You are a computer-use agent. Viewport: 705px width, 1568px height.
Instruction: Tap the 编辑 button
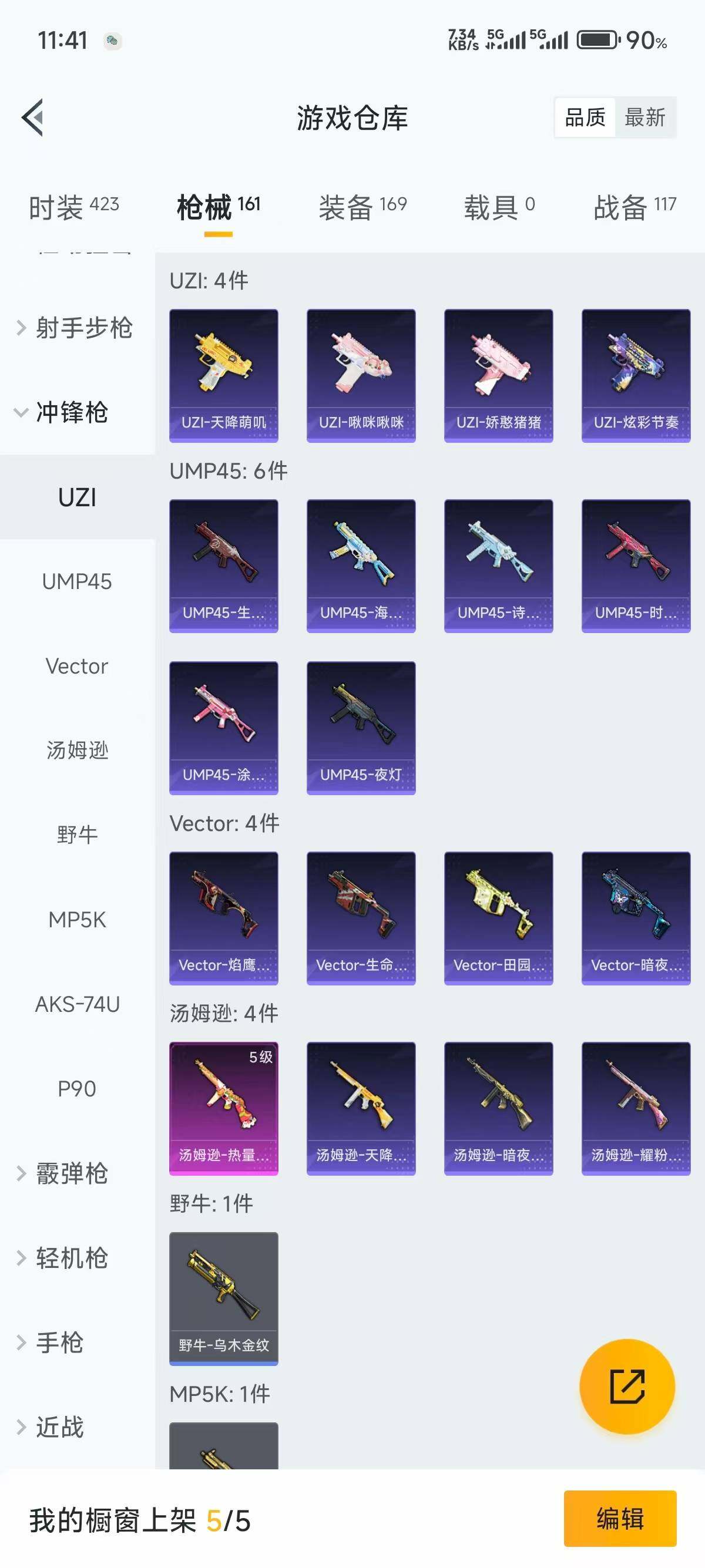point(620,1518)
